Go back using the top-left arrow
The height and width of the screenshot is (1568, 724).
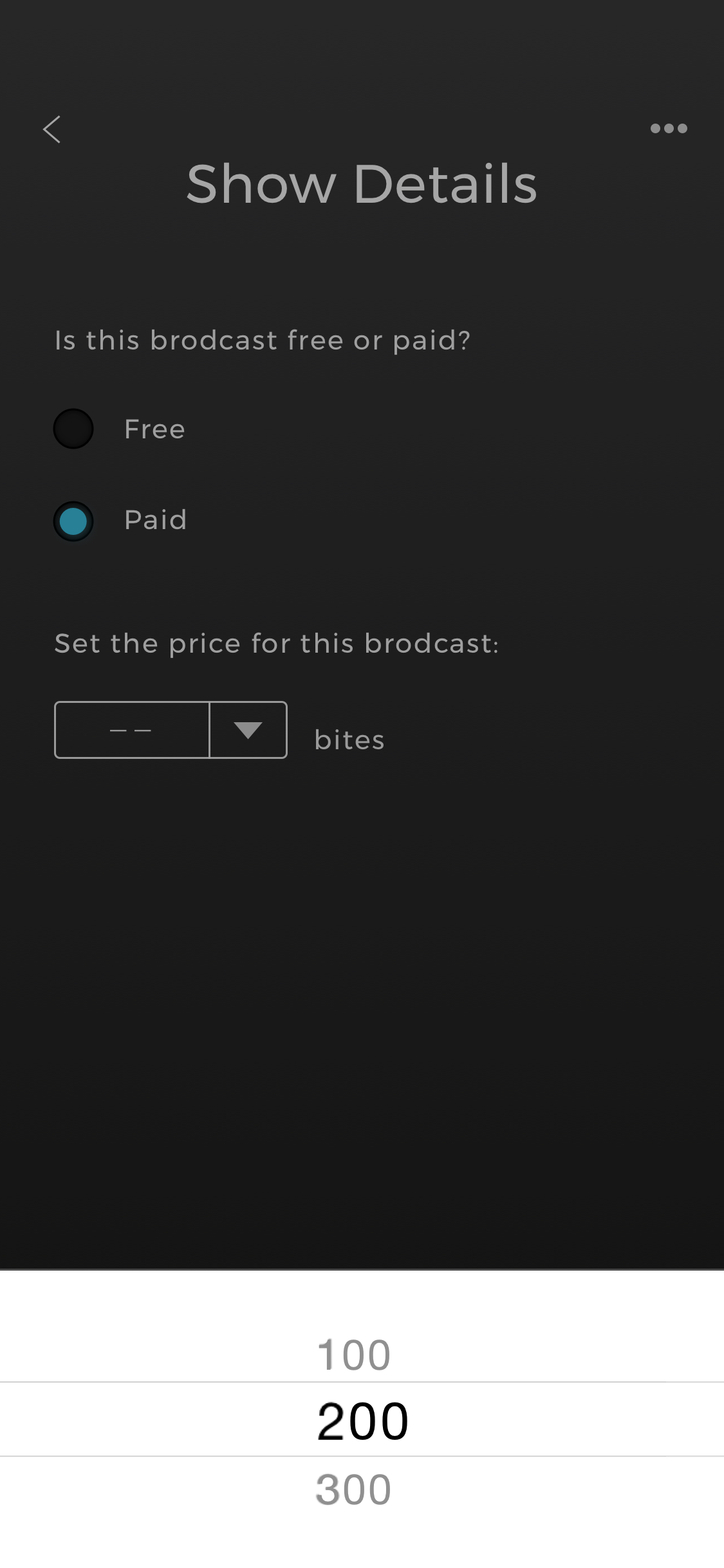pos(52,129)
